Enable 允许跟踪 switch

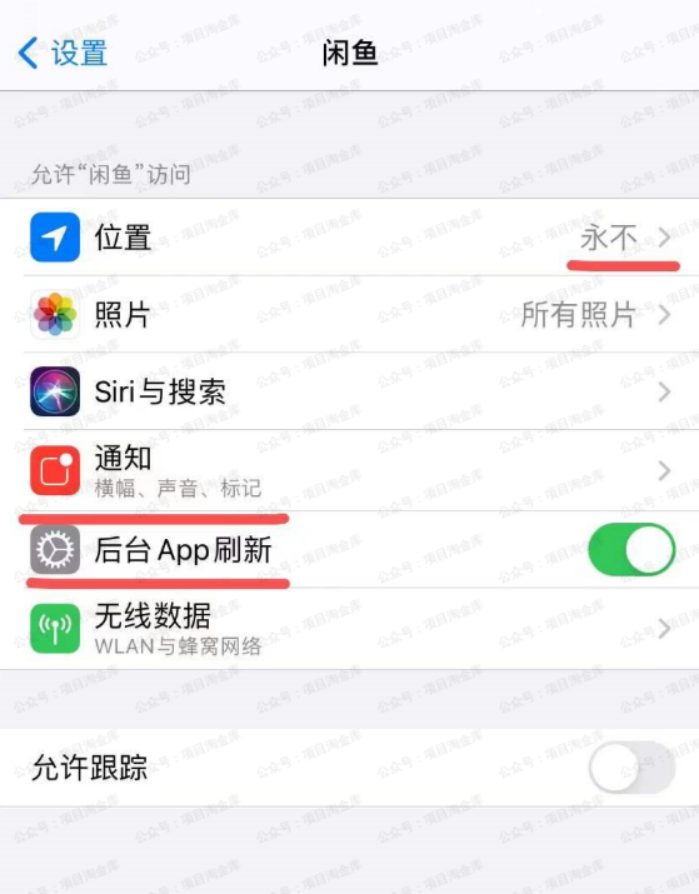(631, 768)
